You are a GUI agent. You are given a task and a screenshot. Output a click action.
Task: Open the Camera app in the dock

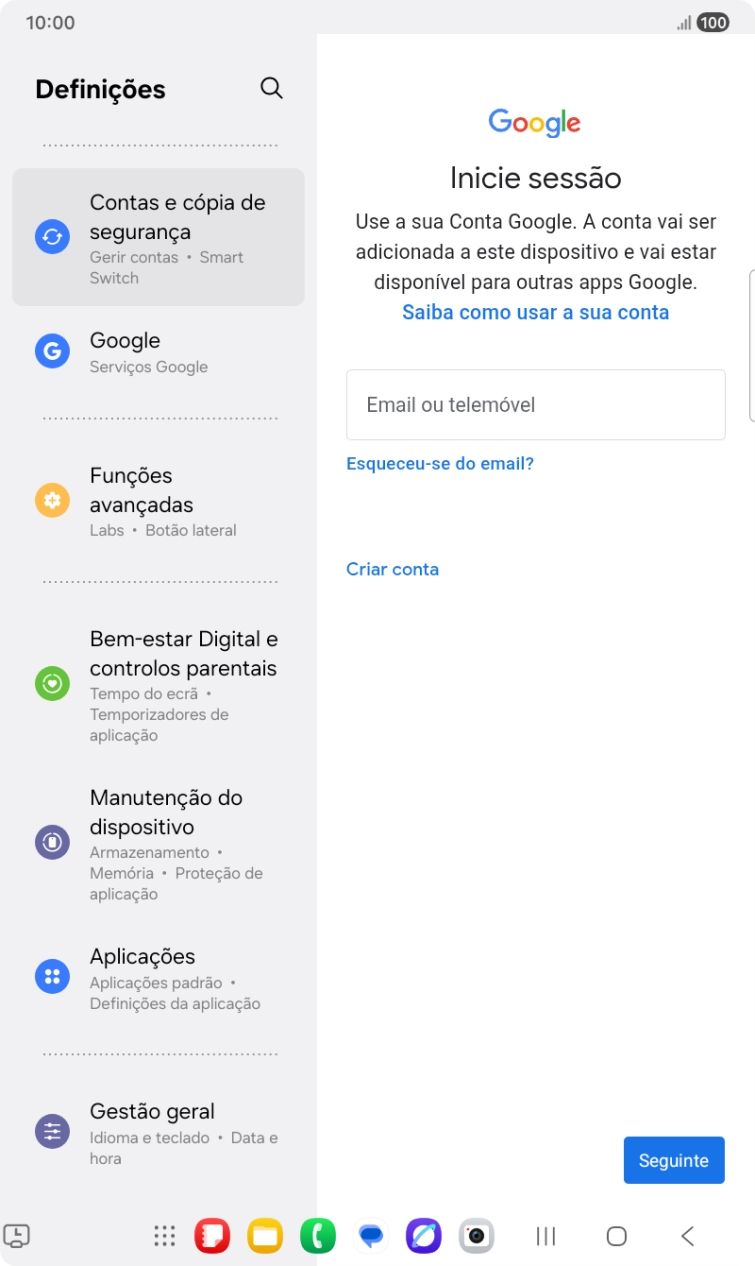[474, 1236]
